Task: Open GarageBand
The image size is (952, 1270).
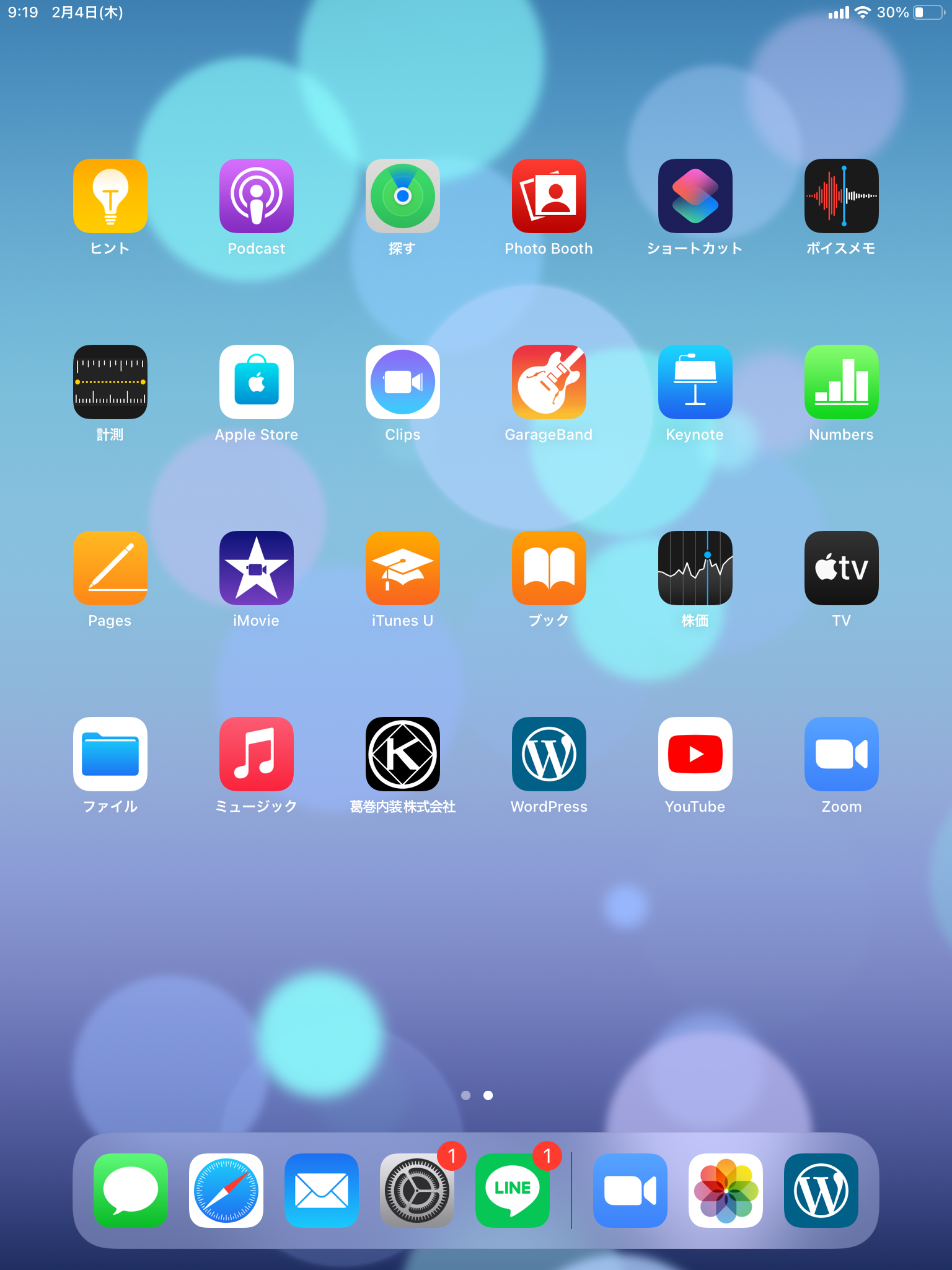Action: 549,382
